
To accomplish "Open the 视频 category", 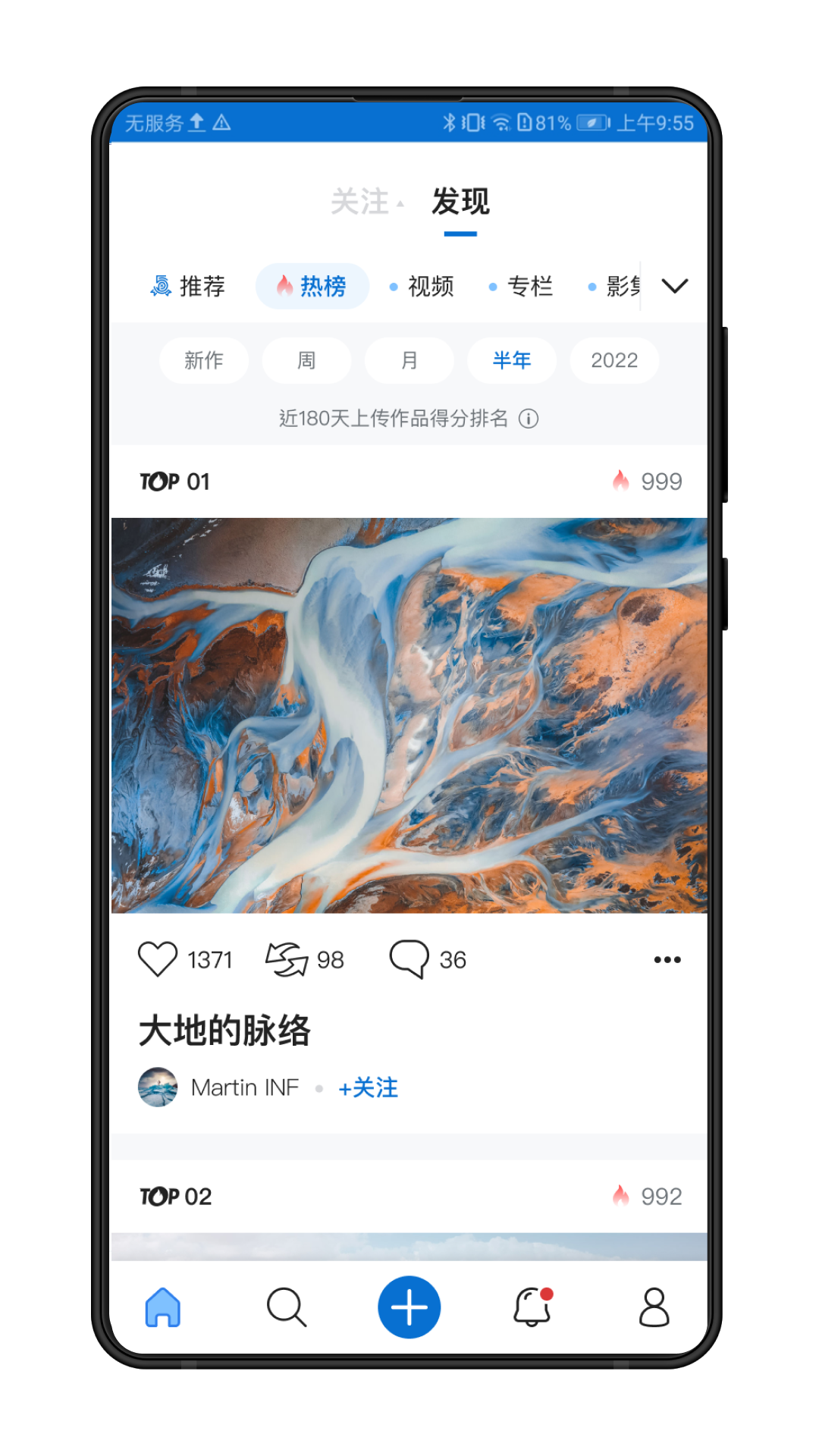I will [422, 286].
